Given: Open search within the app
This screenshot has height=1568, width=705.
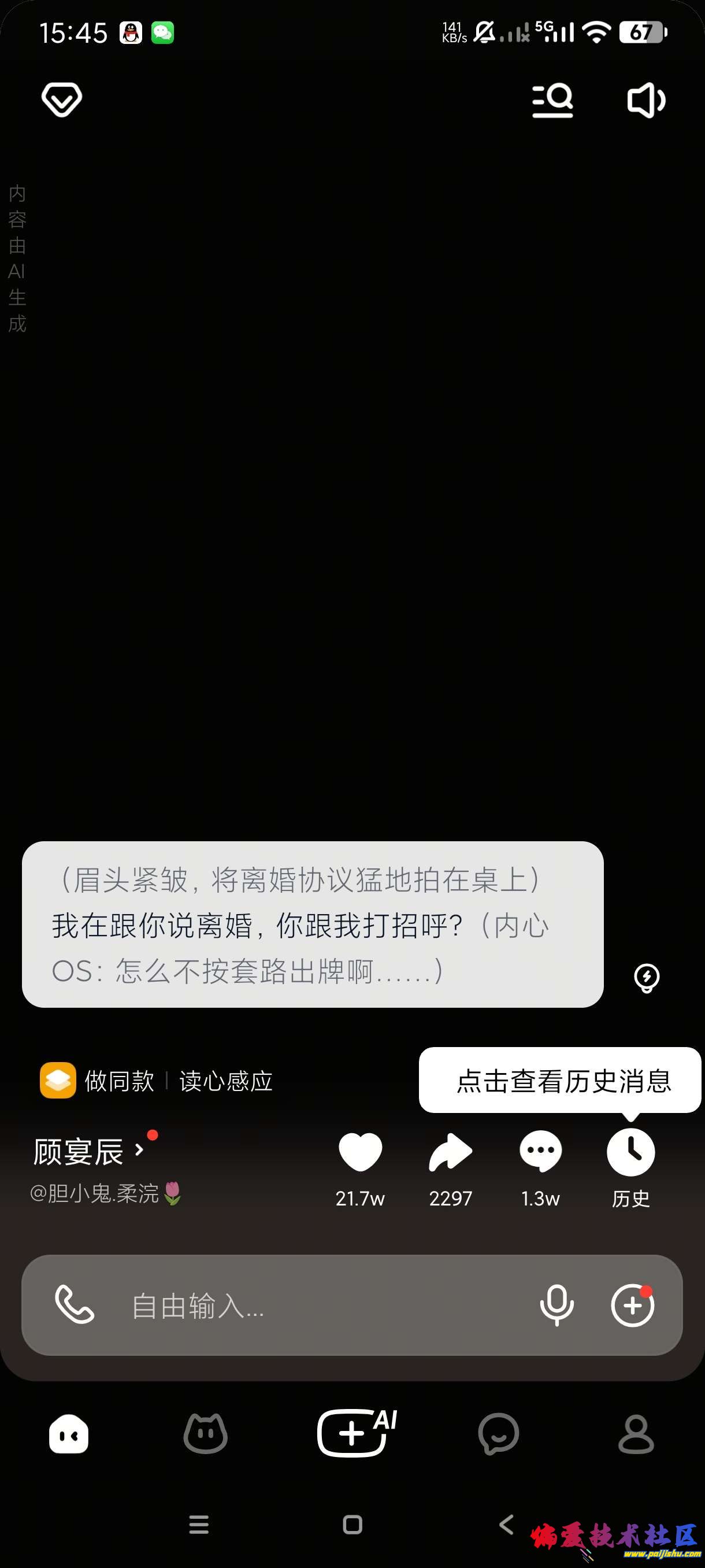Looking at the screenshot, I should coord(553,100).
